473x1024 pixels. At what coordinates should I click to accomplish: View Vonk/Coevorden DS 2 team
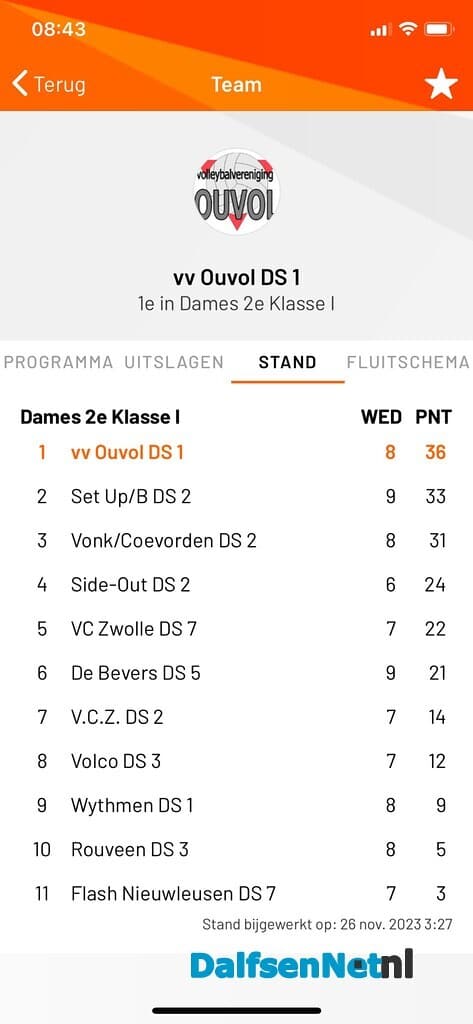pyautogui.click(x=236, y=541)
